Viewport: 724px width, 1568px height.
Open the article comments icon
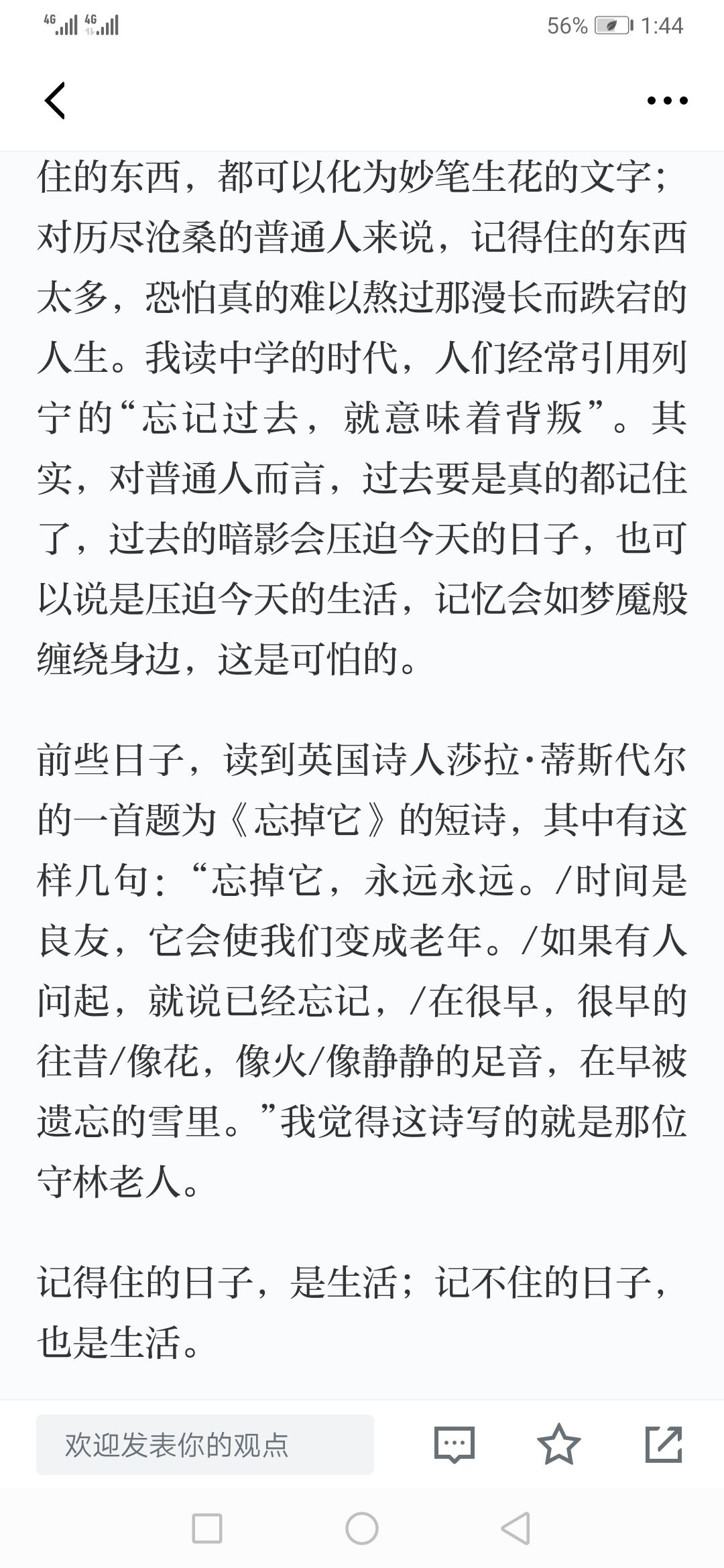click(x=455, y=1445)
